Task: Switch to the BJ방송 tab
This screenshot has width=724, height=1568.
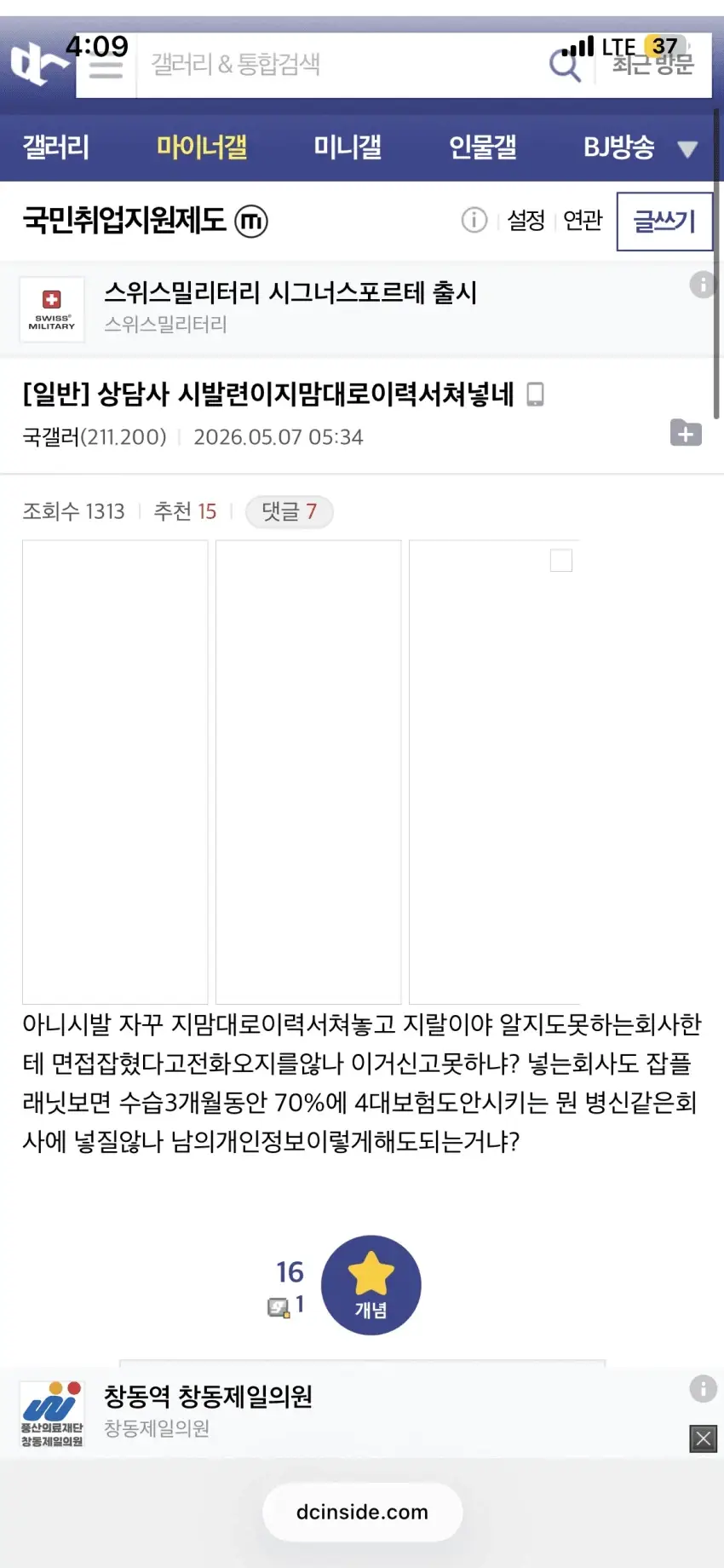Action: click(x=619, y=147)
